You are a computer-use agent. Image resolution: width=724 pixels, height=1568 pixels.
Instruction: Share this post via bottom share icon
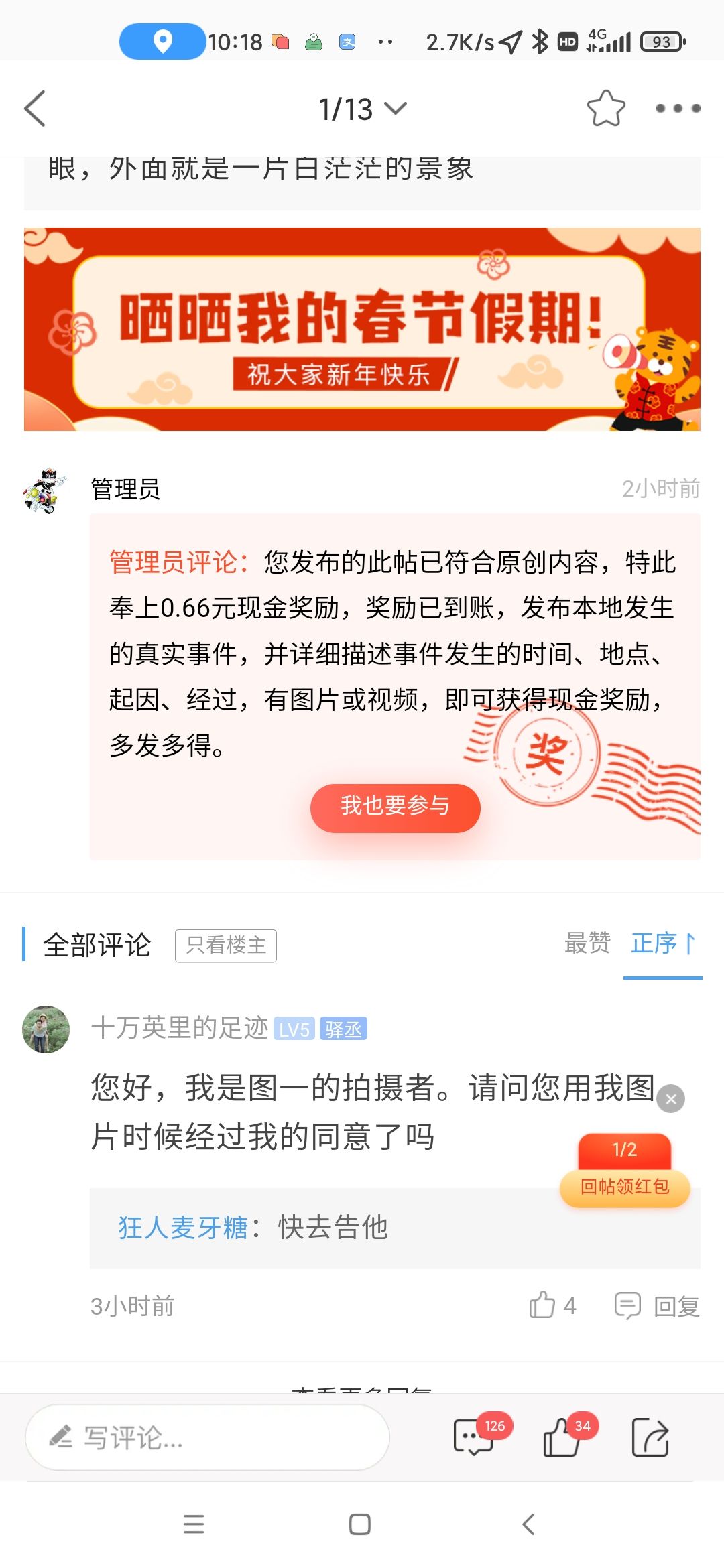tap(650, 1437)
